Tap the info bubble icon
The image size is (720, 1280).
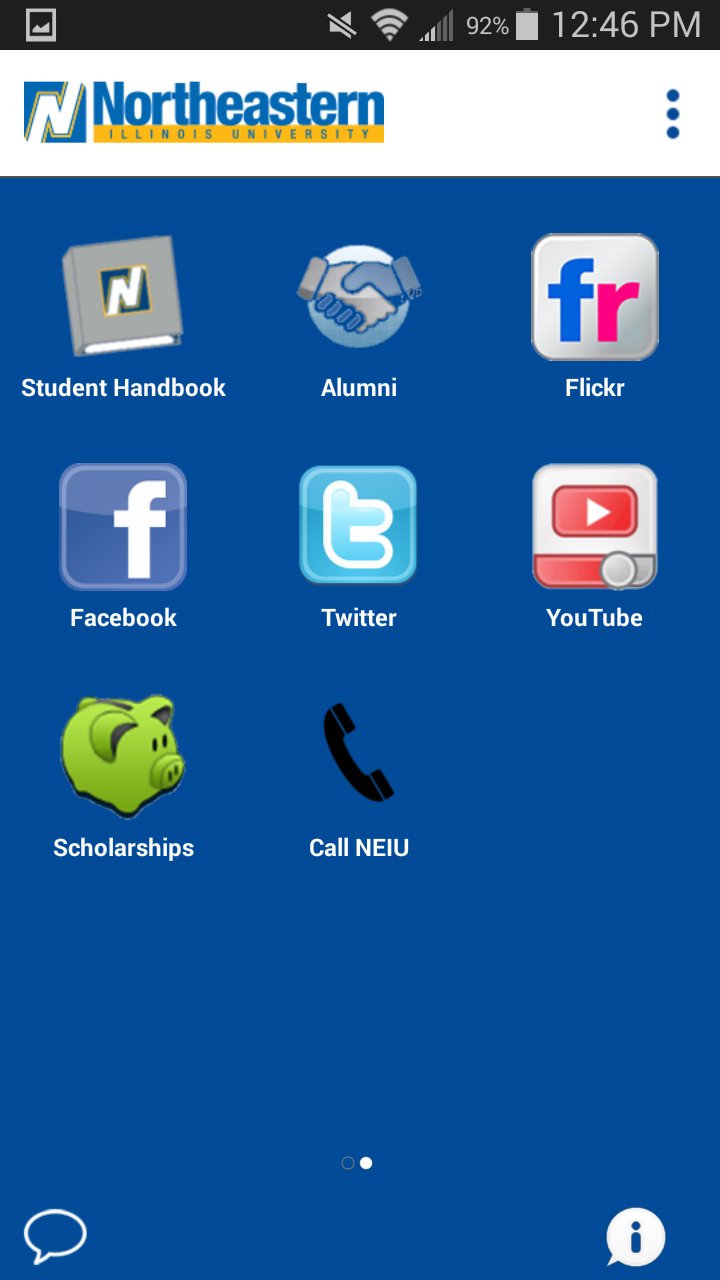coord(634,1237)
